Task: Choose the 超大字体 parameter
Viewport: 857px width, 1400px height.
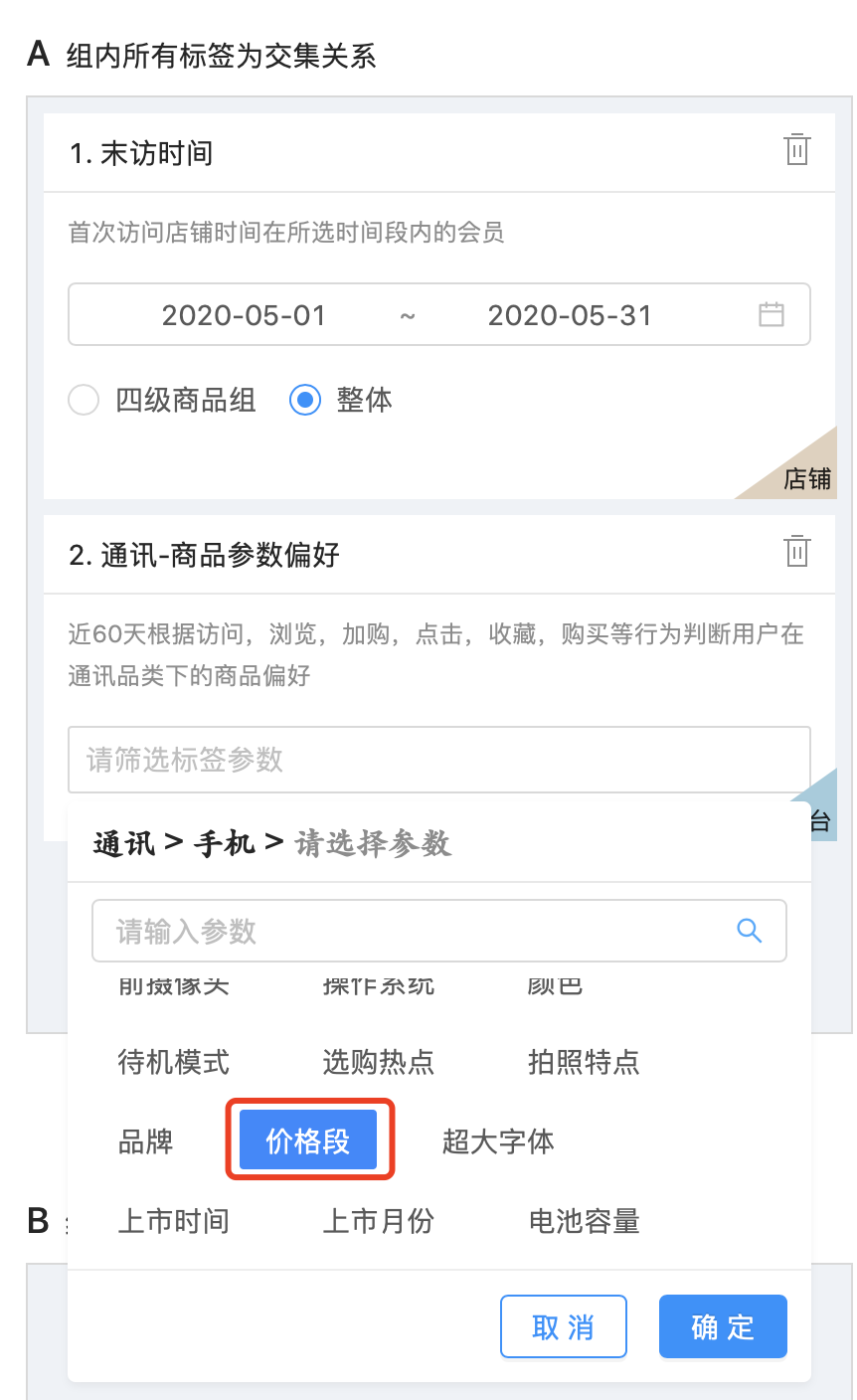Action: tap(498, 1141)
